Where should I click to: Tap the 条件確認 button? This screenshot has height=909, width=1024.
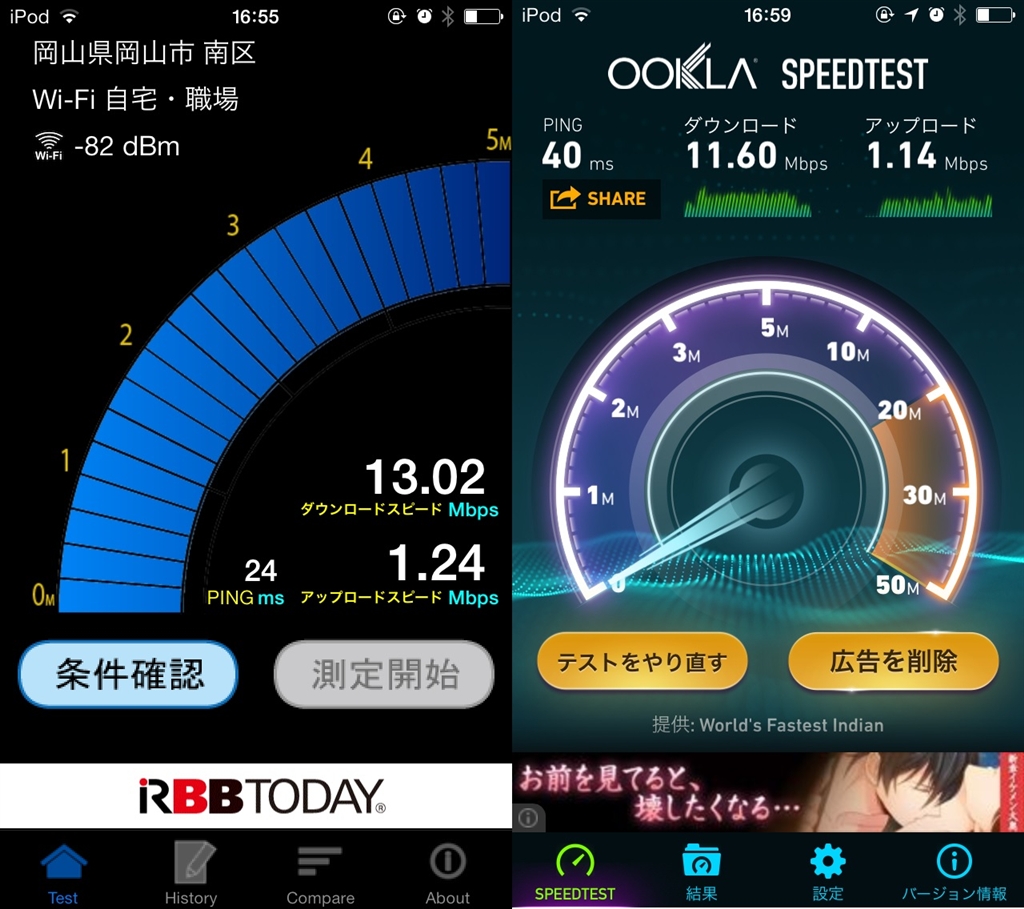[128, 675]
